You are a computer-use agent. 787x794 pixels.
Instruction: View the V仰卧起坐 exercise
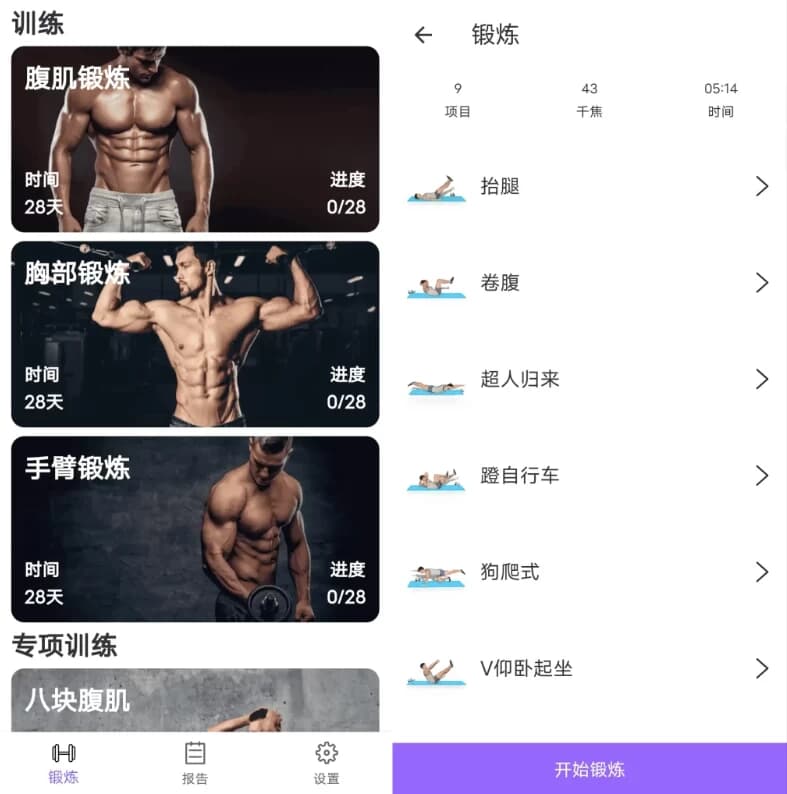tap(589, 668)
